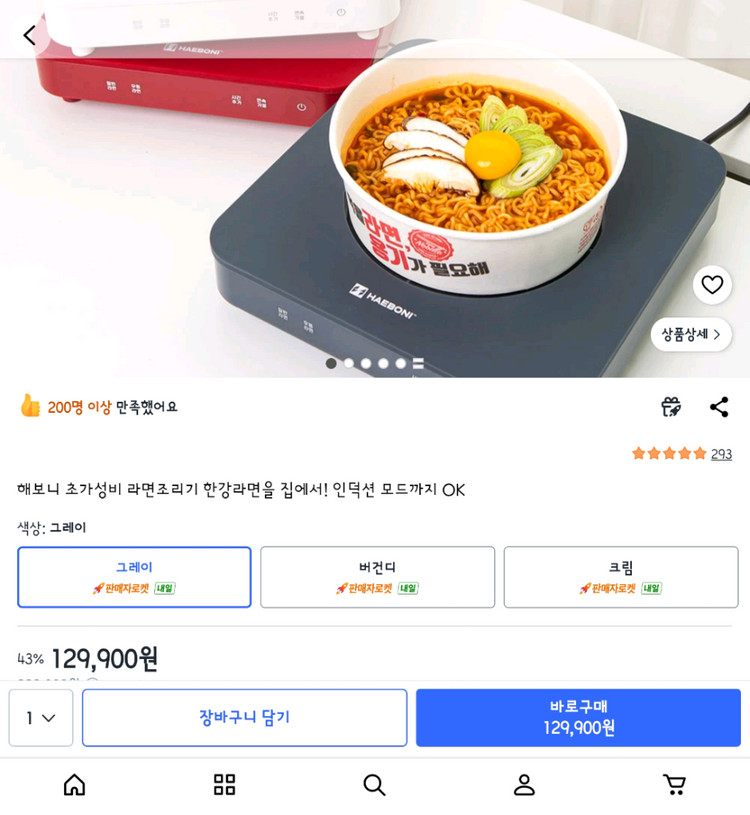This screenshot has width=750, height=815.
Task: Switch to My page tab
Action: coord(525,785)
